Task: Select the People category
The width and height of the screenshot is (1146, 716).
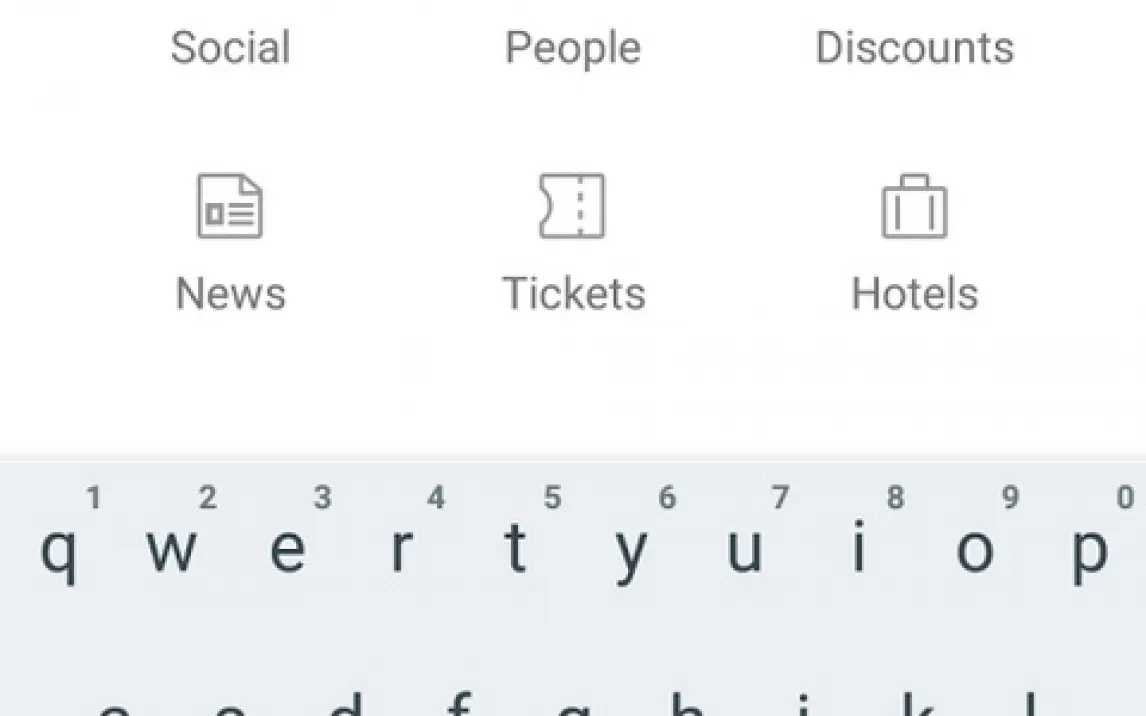Action: pyautogui.click(x=572, y=48)
